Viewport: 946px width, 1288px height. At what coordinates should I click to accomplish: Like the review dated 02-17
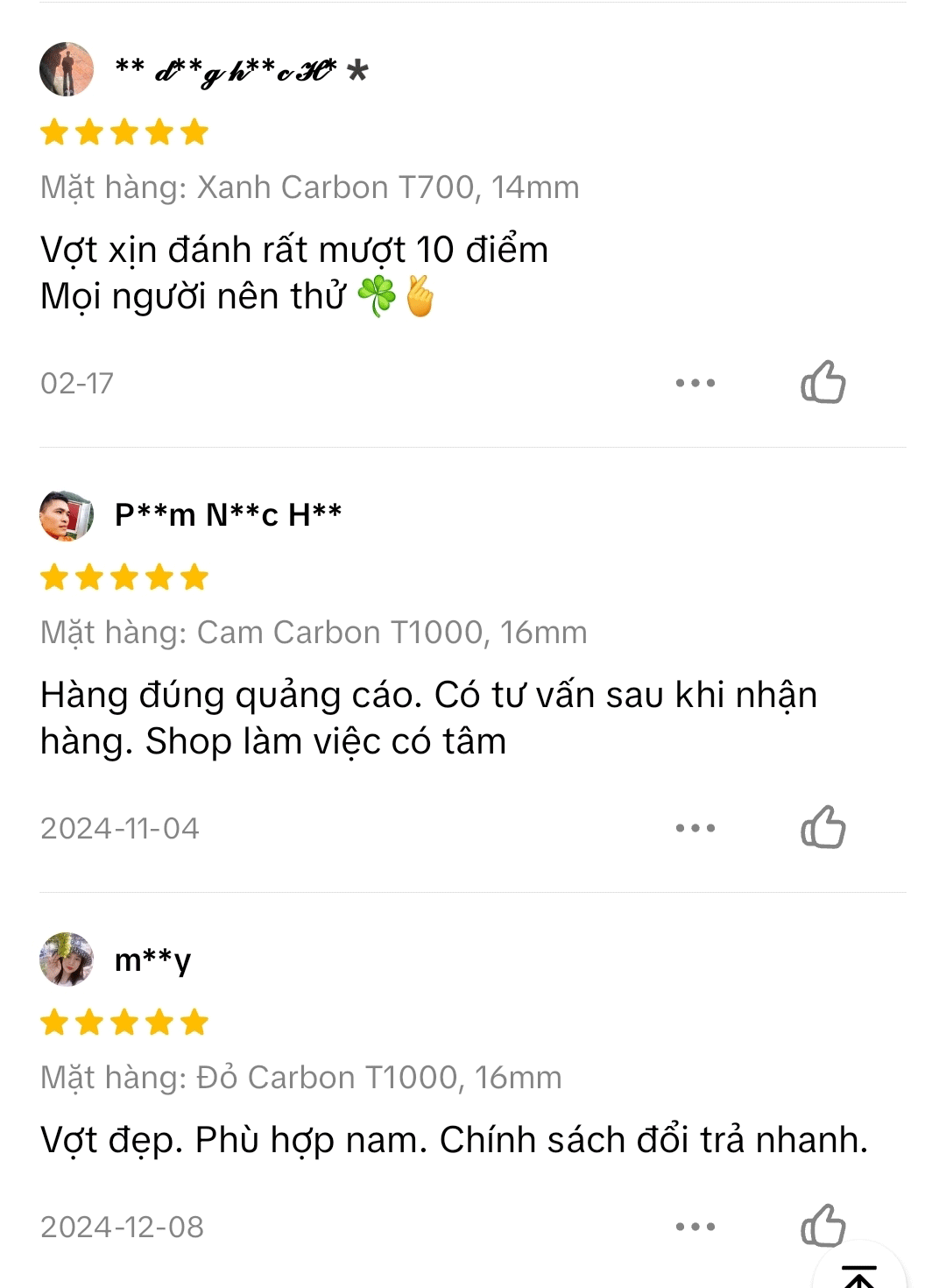[822, 382]
